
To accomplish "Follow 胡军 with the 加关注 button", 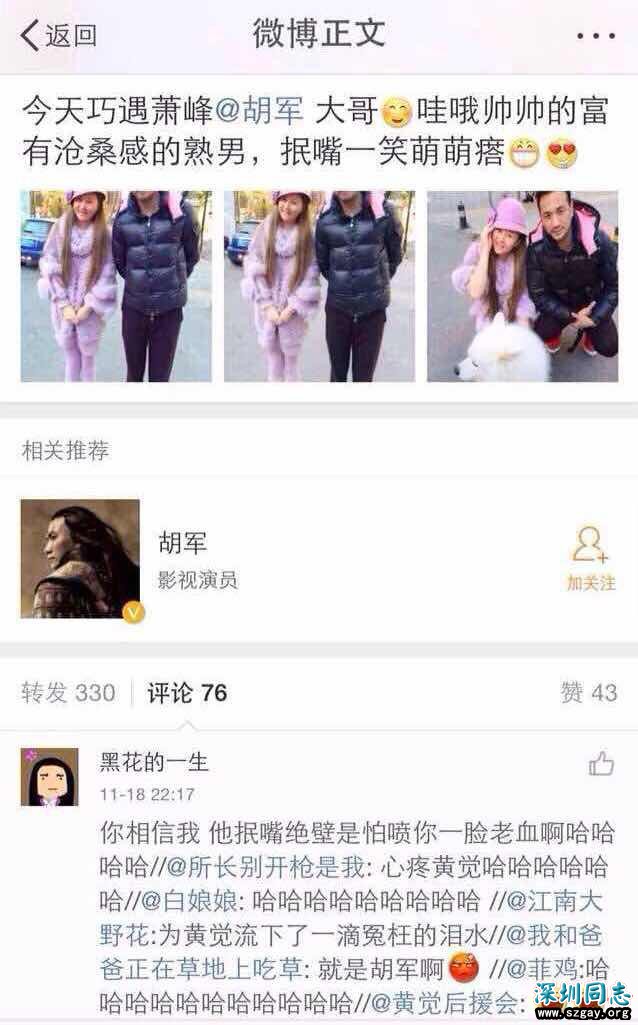I will click(x=590, y=559).
